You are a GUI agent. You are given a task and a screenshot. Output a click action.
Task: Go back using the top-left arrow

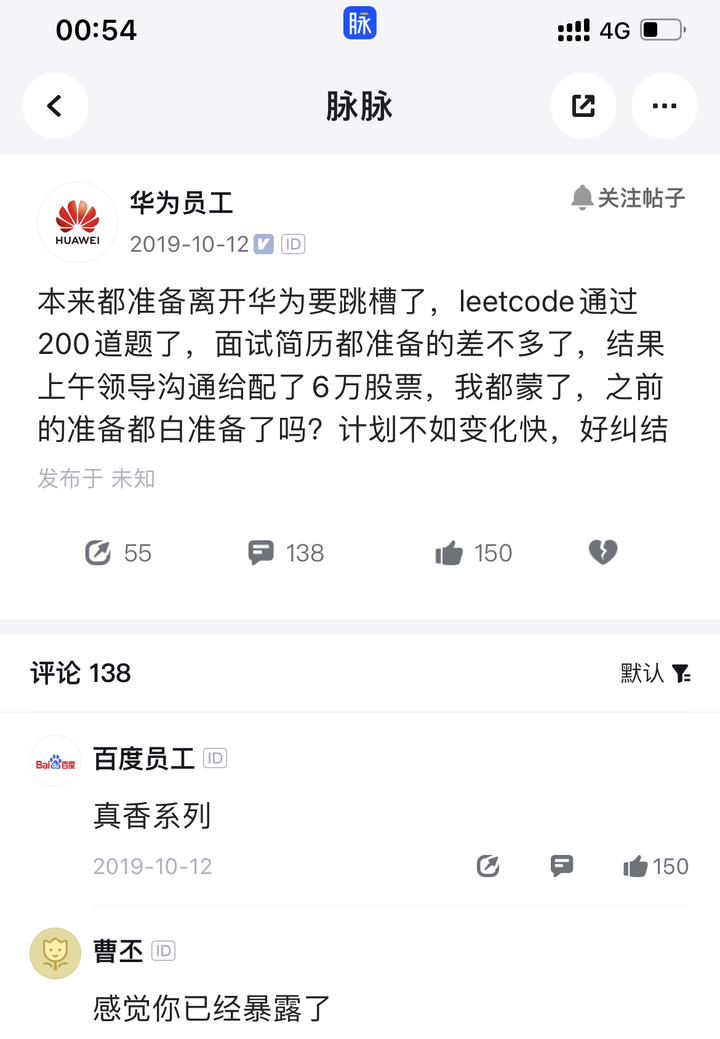pyautogui.click(x=55, y=106)
